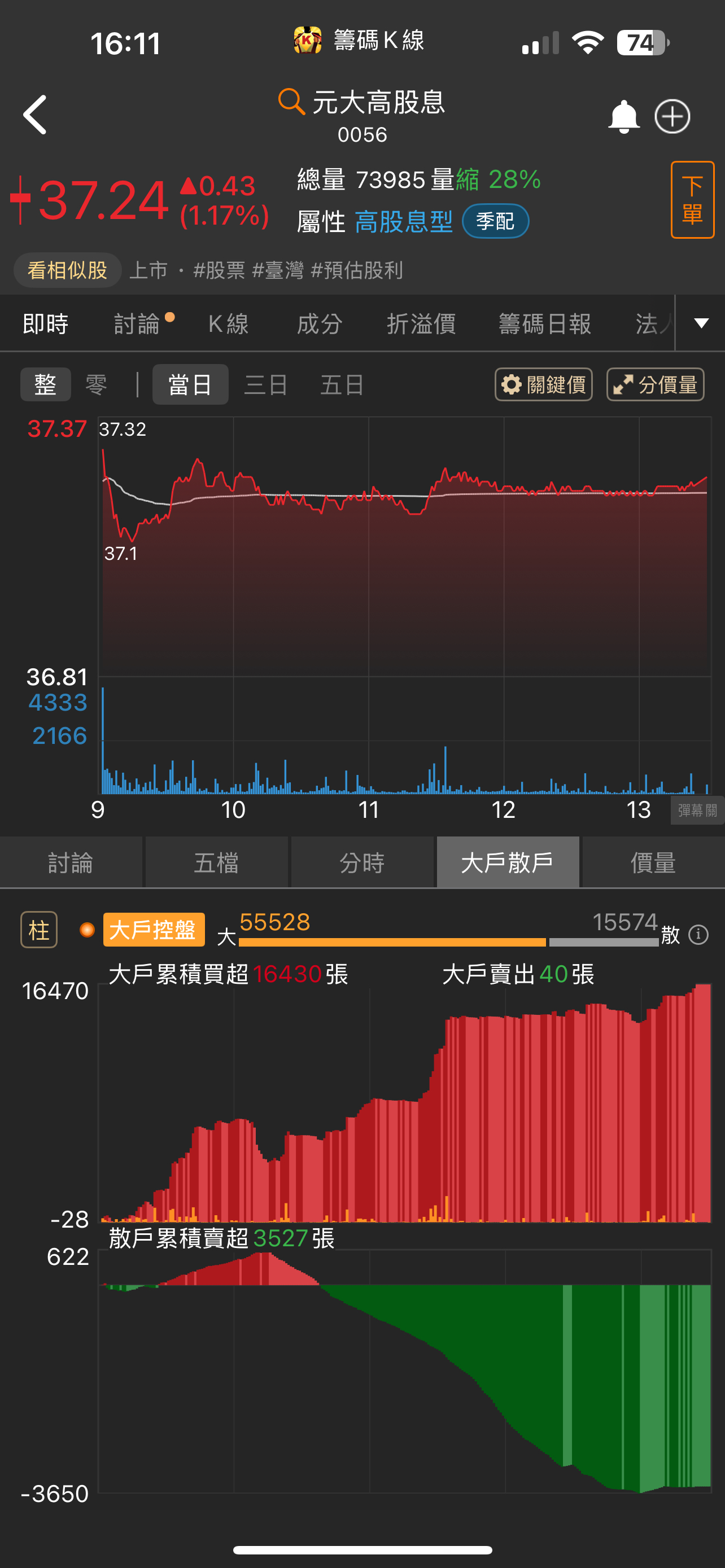Viewport: 725px width, 1568px height.
Task: Switch chart to 三日 view
Action: click(266, 385)
